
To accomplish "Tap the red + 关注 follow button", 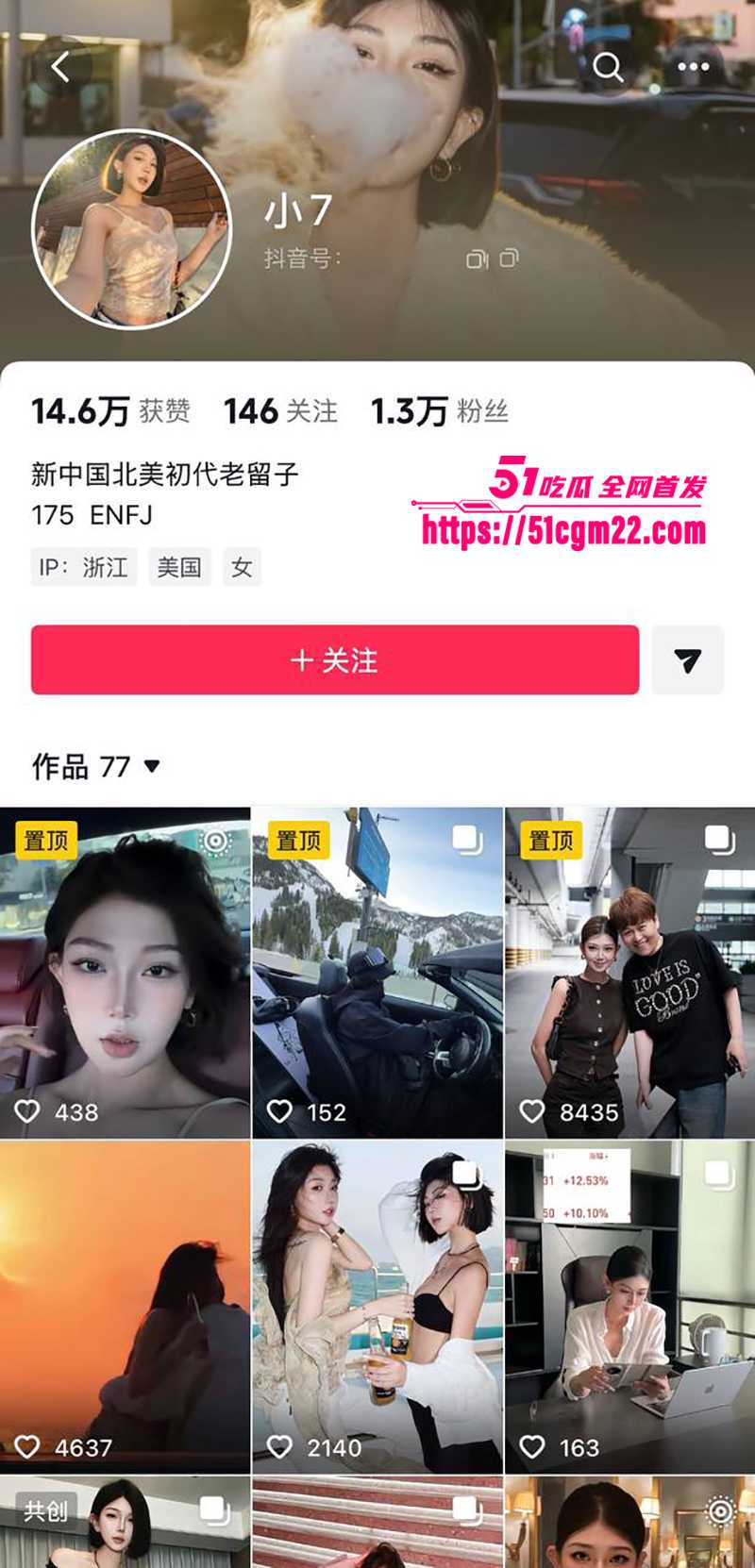I will [x=335, y=660].
